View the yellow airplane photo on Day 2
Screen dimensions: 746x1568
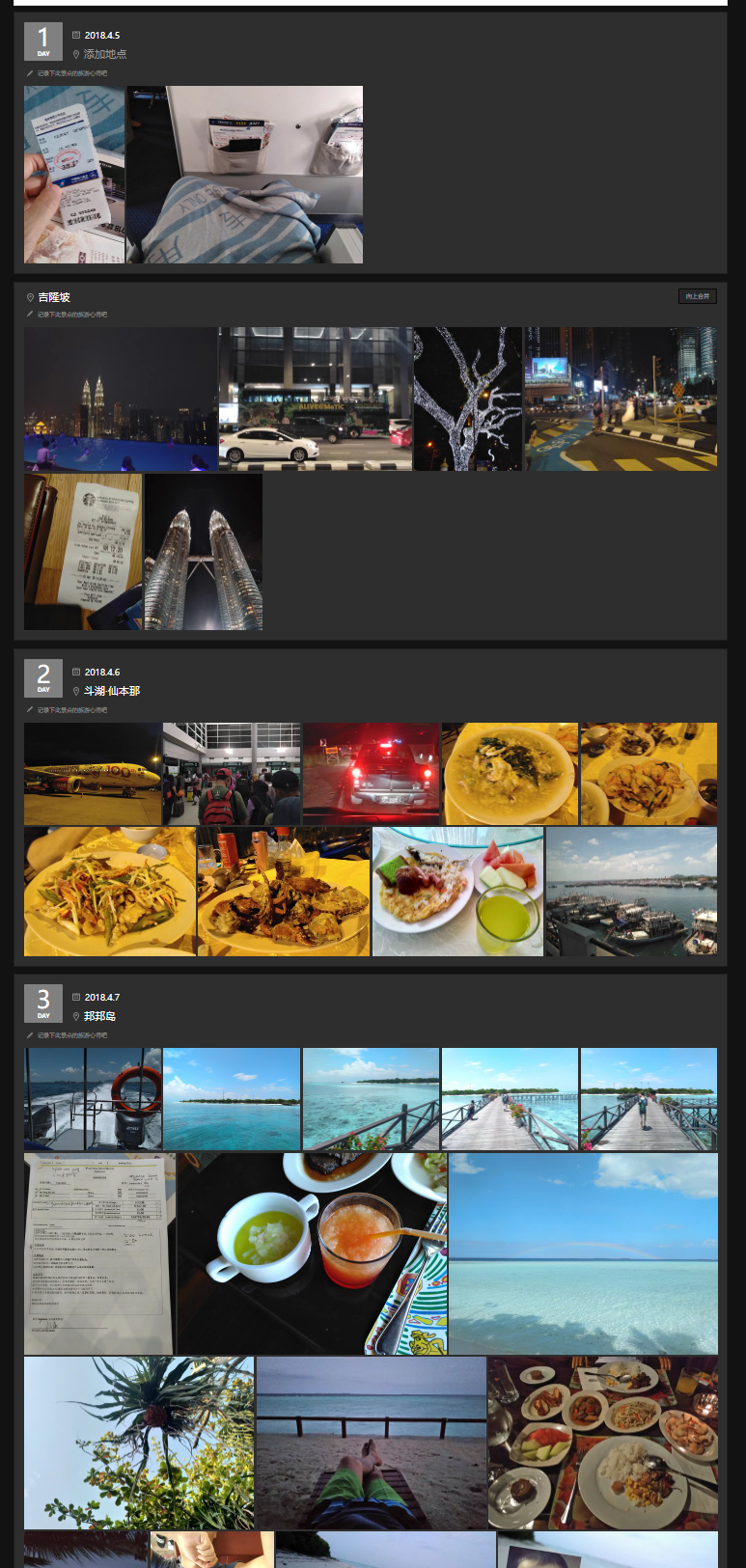tap(93, 774)
